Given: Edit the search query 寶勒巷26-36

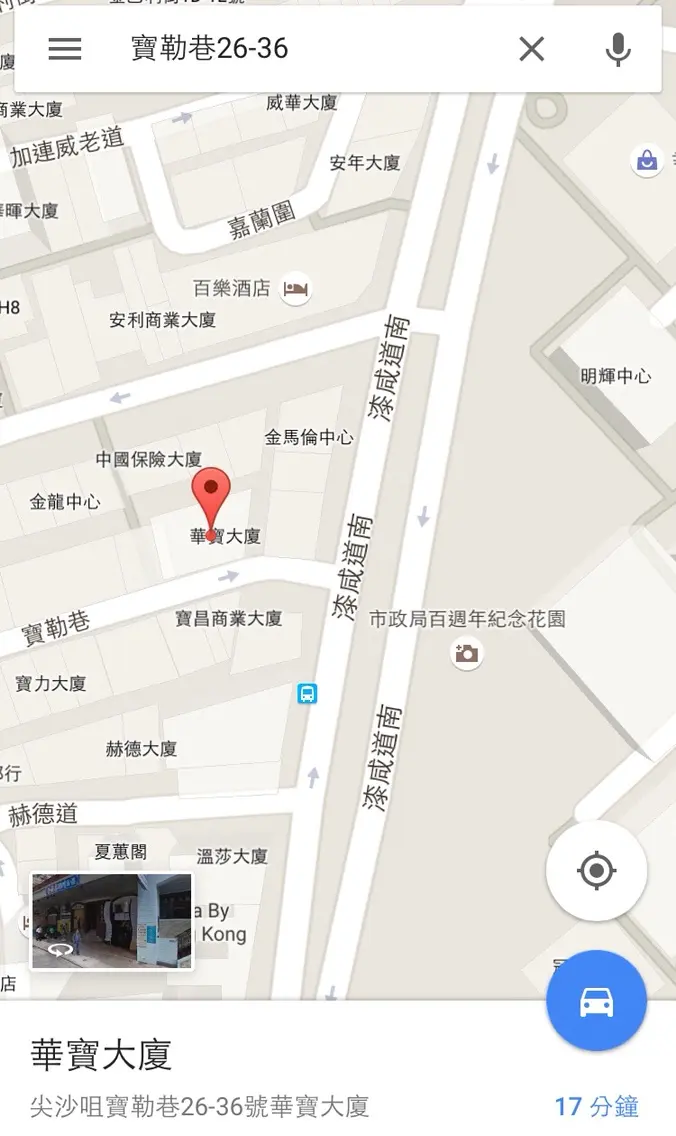Looking at the screenshot, I should click(x=300, y=48).
